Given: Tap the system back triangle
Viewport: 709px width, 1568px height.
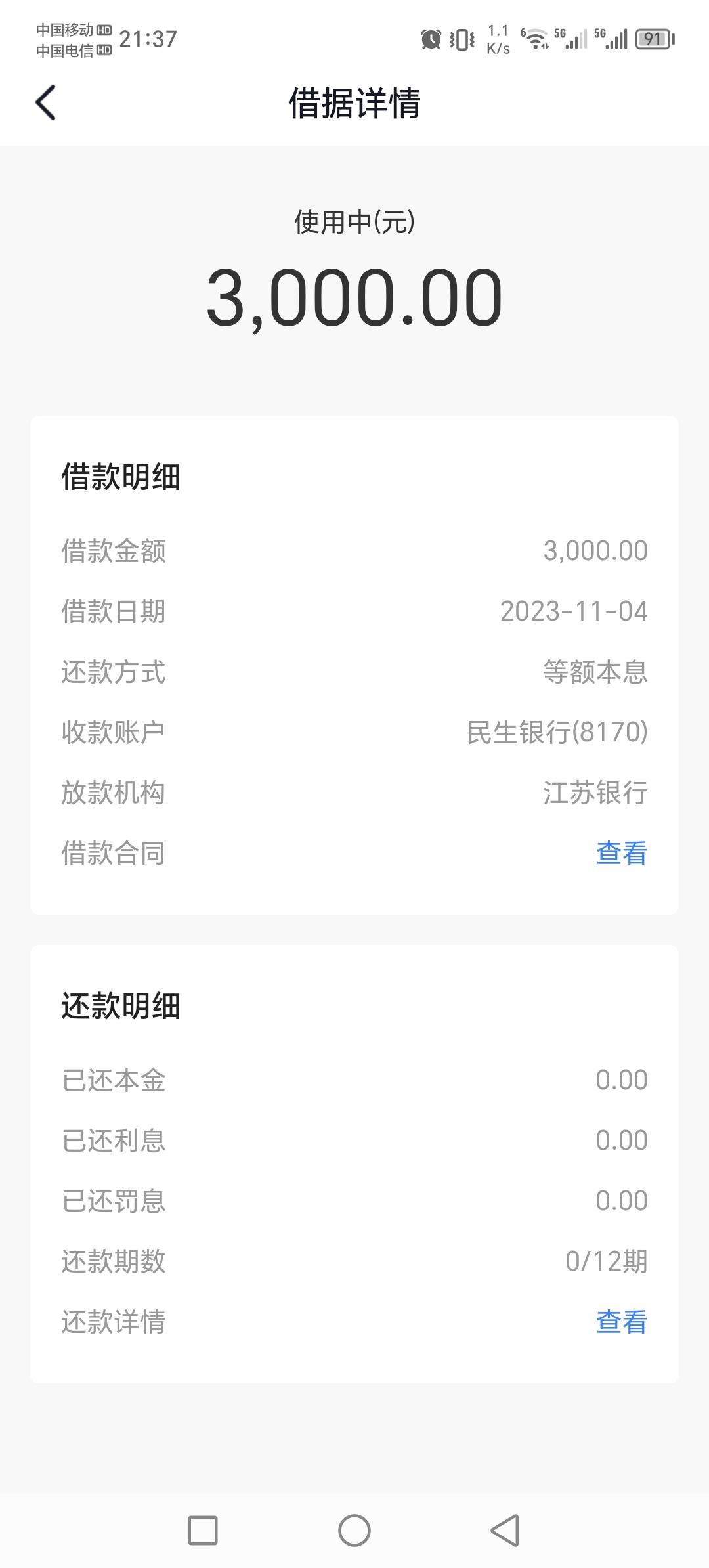Looking at the screenshot, I should (x=505, y=1531).
